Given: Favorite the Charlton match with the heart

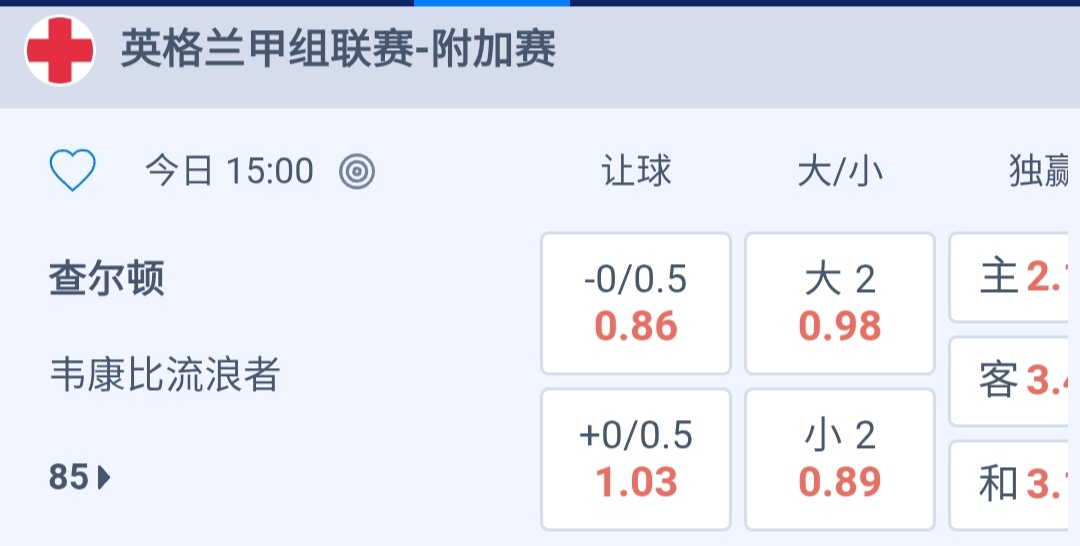Looking at the screenshot, I should 72,171.
